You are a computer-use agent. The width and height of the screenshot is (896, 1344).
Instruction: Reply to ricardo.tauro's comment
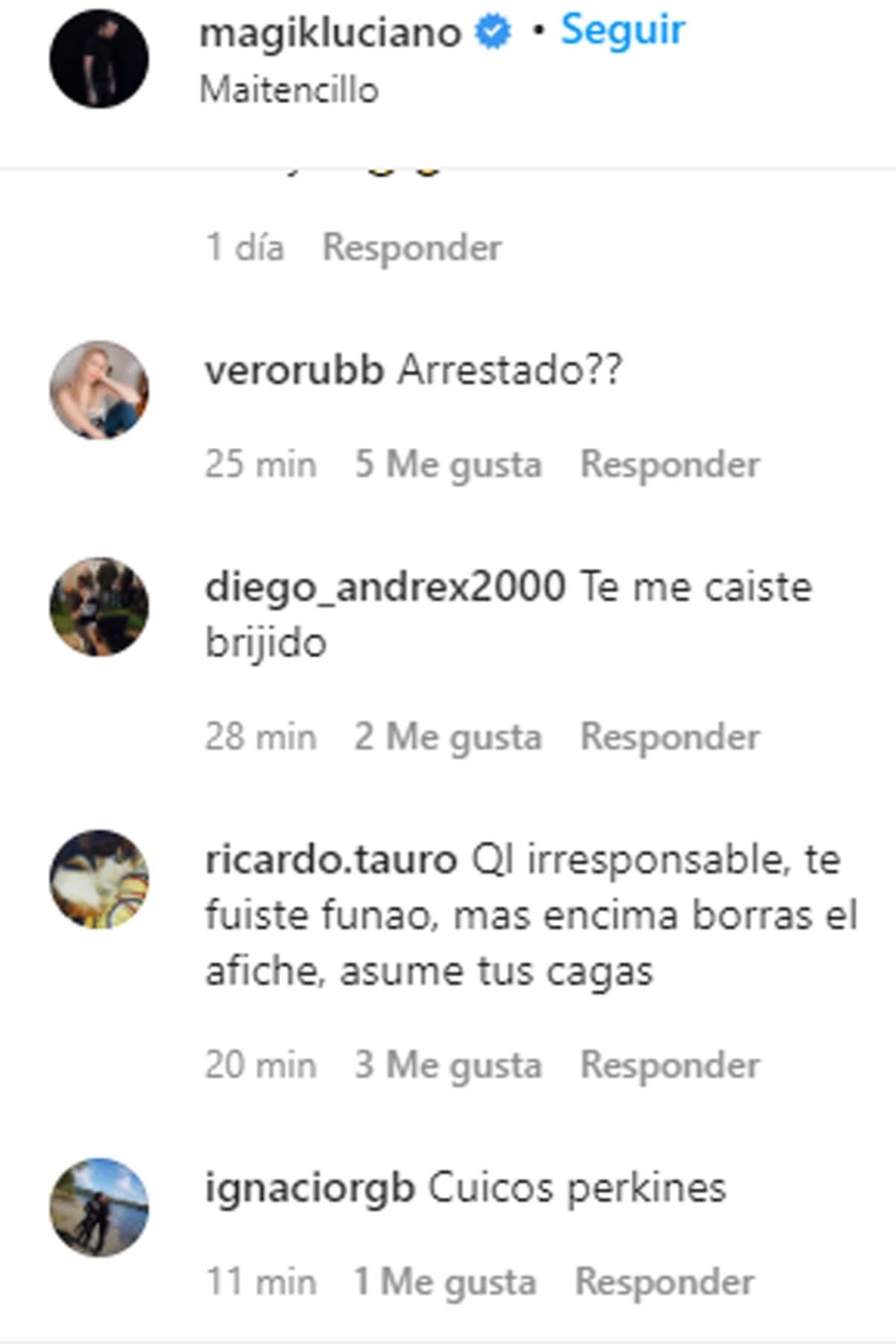(x=670, y=1064)
